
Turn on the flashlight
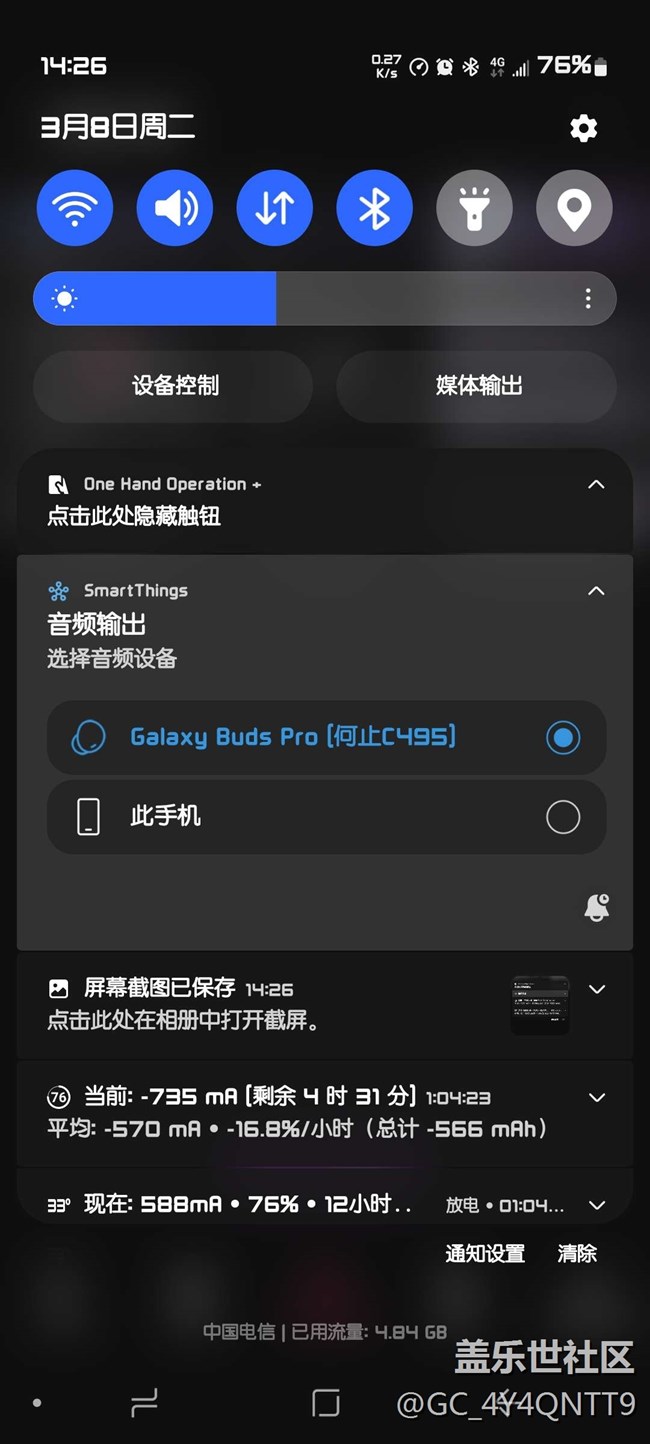(x=474, y=208)
